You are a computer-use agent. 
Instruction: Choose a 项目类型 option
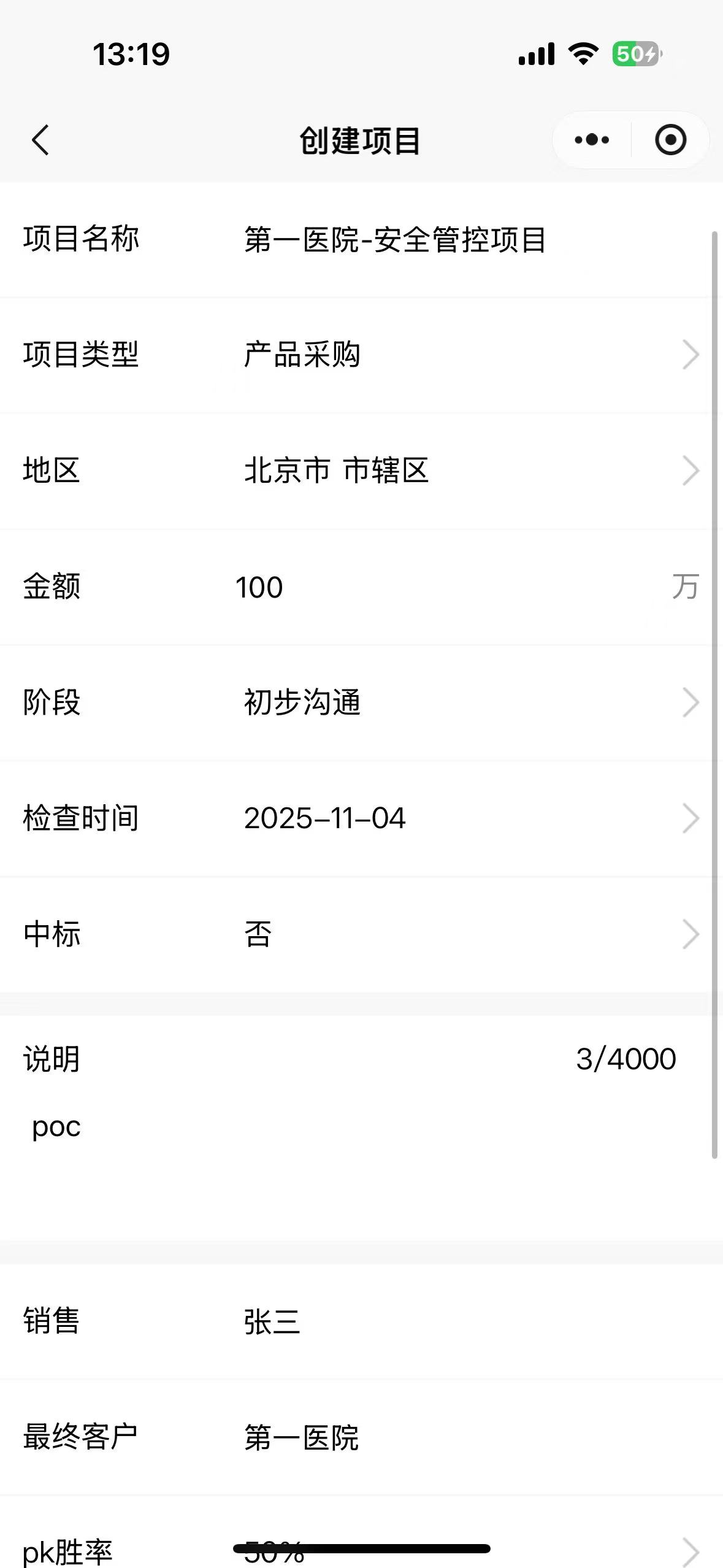466,355
